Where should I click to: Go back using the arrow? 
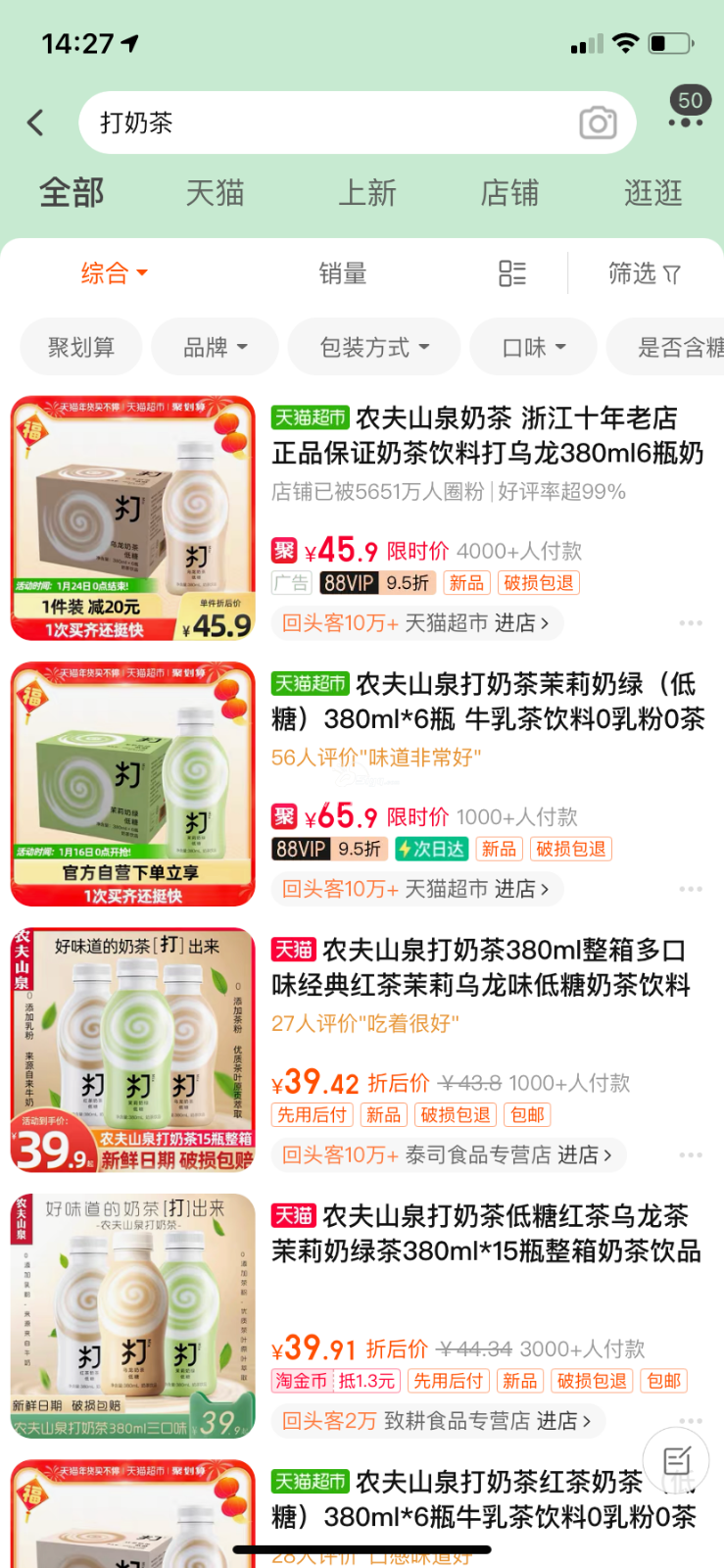[x=36, y=122]
